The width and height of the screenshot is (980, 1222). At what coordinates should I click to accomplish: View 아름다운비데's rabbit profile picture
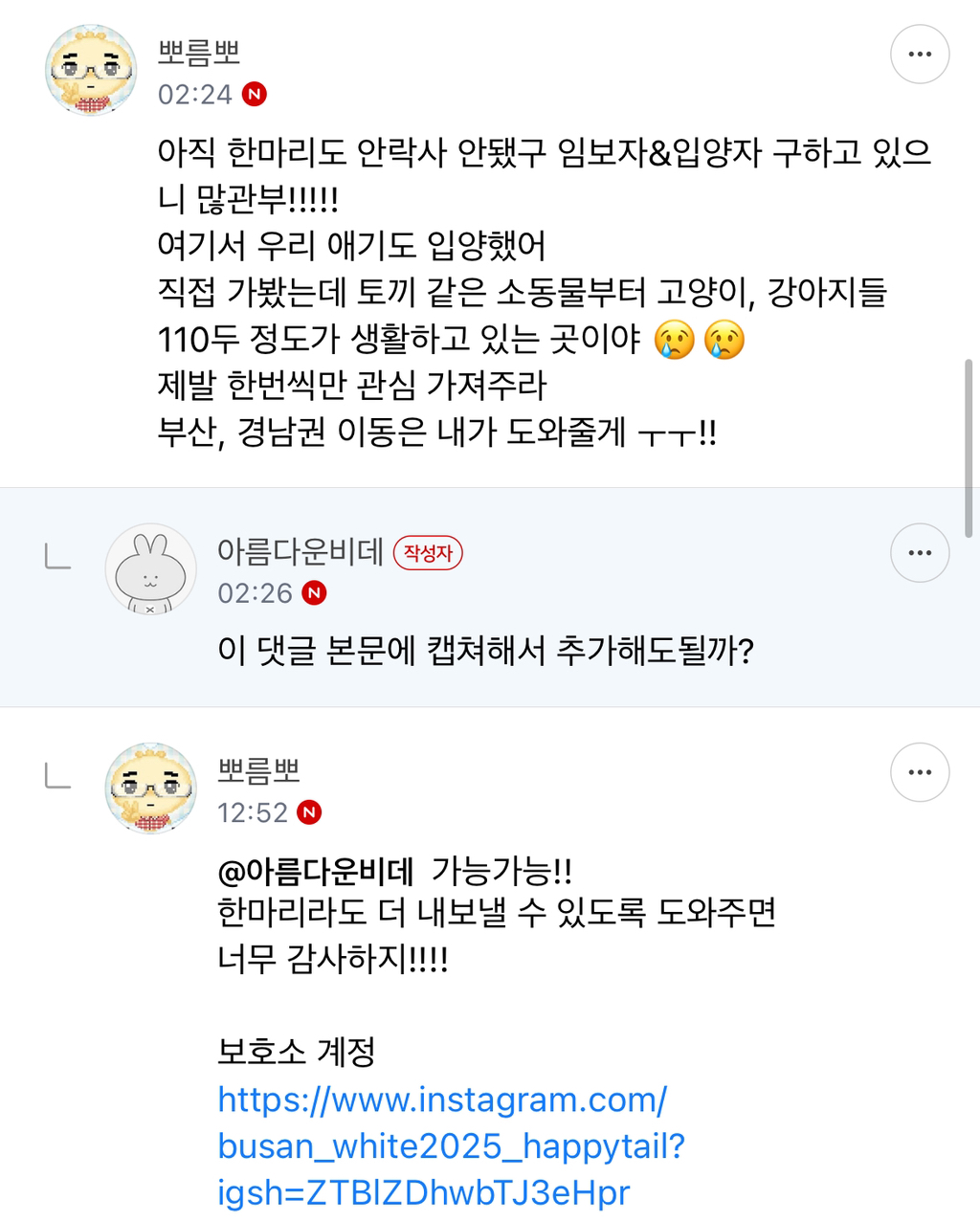click(150, 569)
